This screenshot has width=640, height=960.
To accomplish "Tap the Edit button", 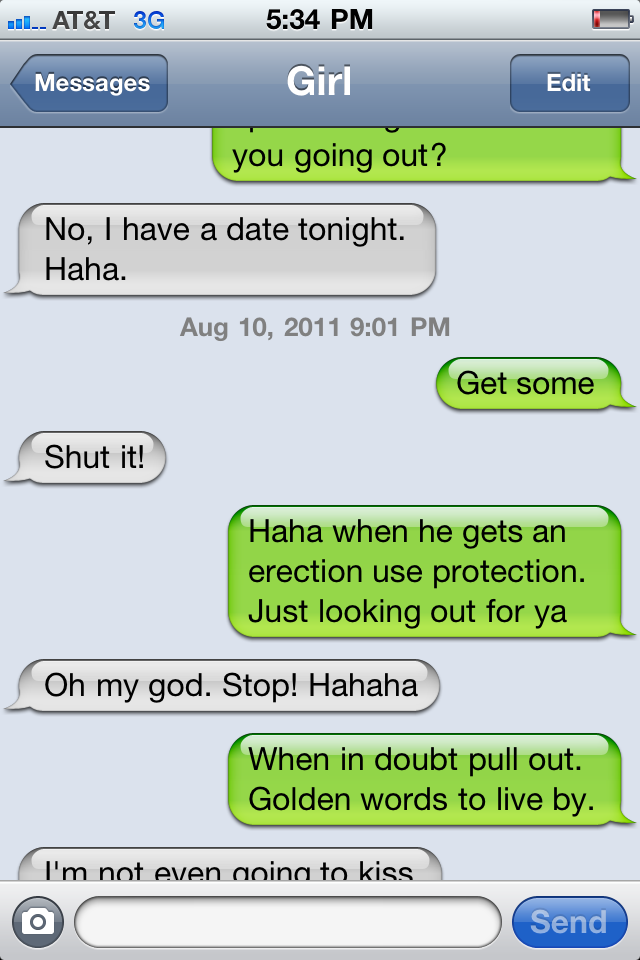I will [x=568, y=83].
